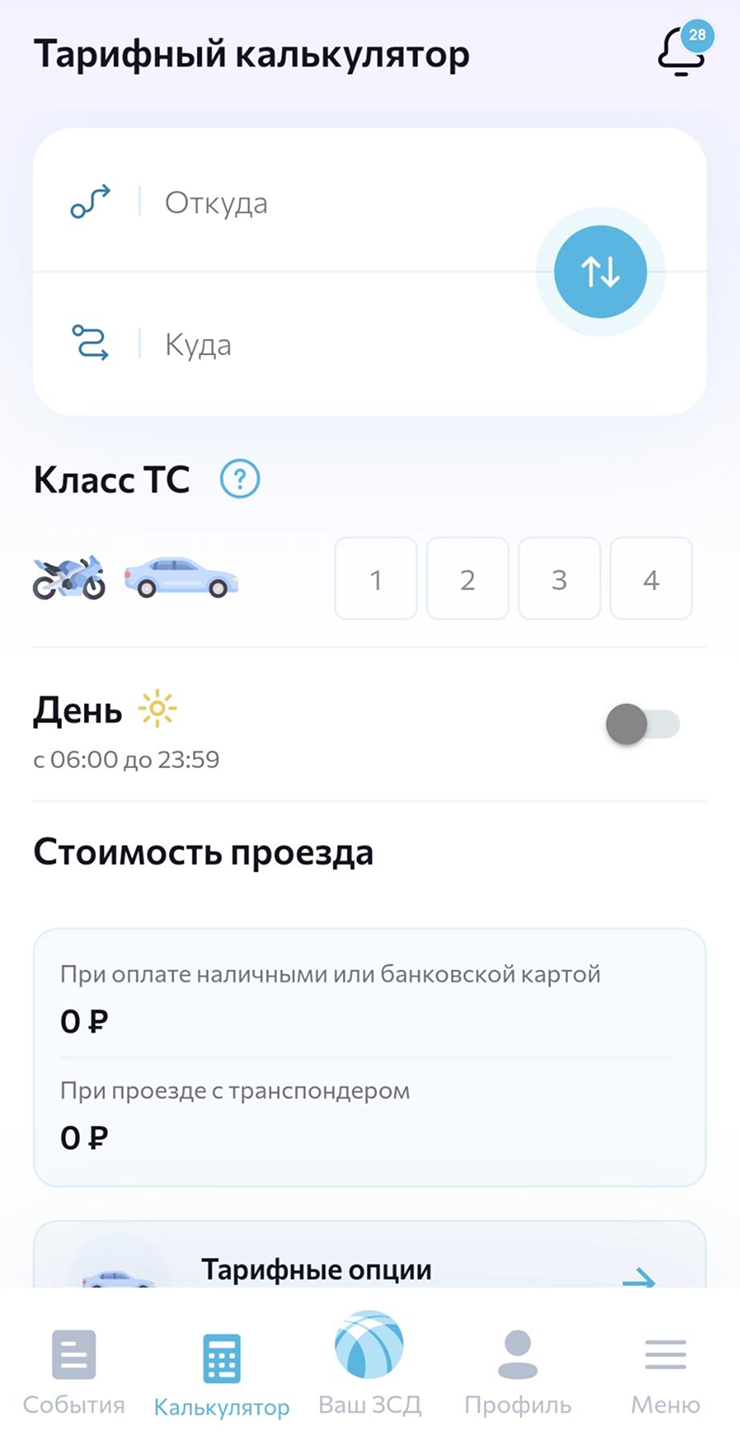Select vehicle class 1

point(376,578)
